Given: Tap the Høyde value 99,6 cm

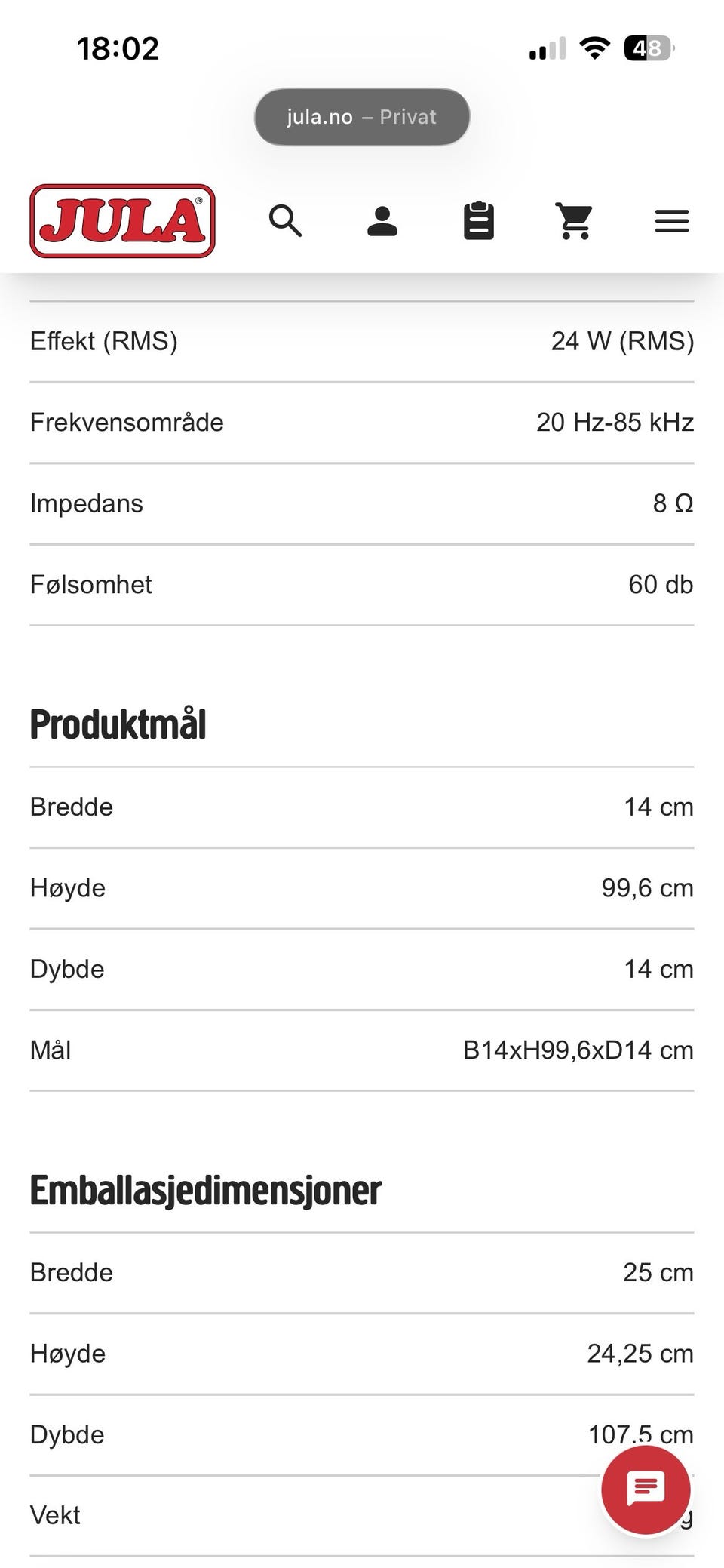Looking at the screenshot, I should (x=649, y=887).
